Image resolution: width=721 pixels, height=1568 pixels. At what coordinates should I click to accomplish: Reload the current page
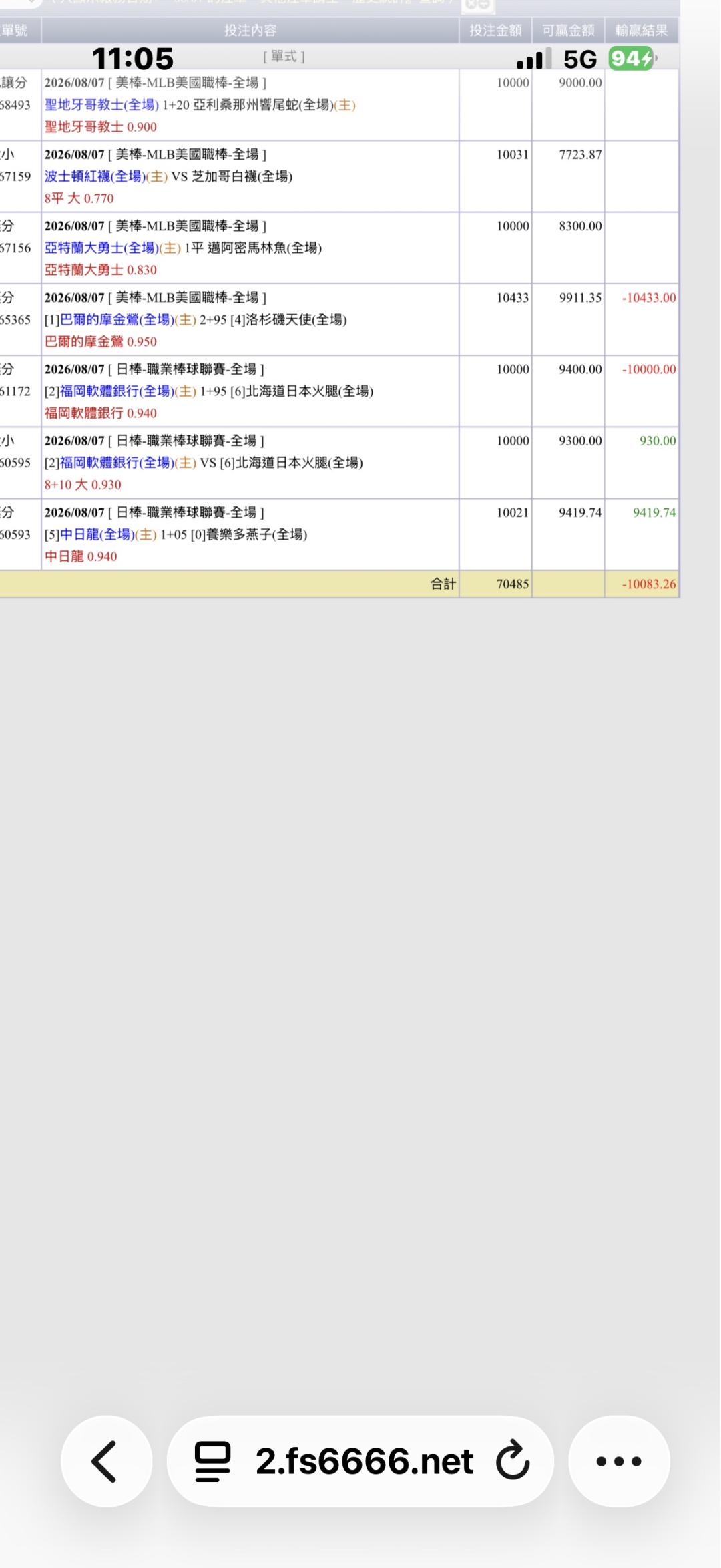pos(513,1461)
